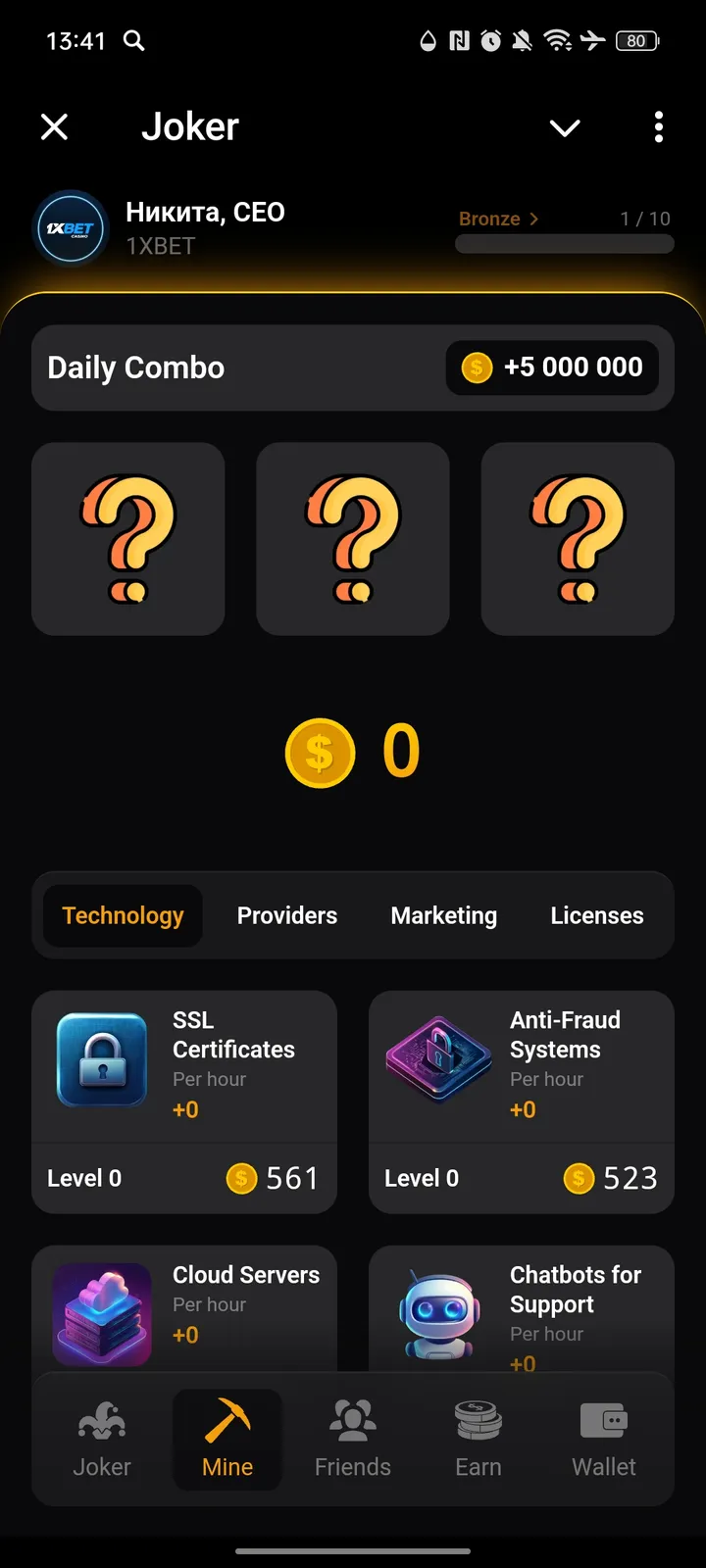
Task: Open the Friends bottom tab
Action: [353, 1439]
